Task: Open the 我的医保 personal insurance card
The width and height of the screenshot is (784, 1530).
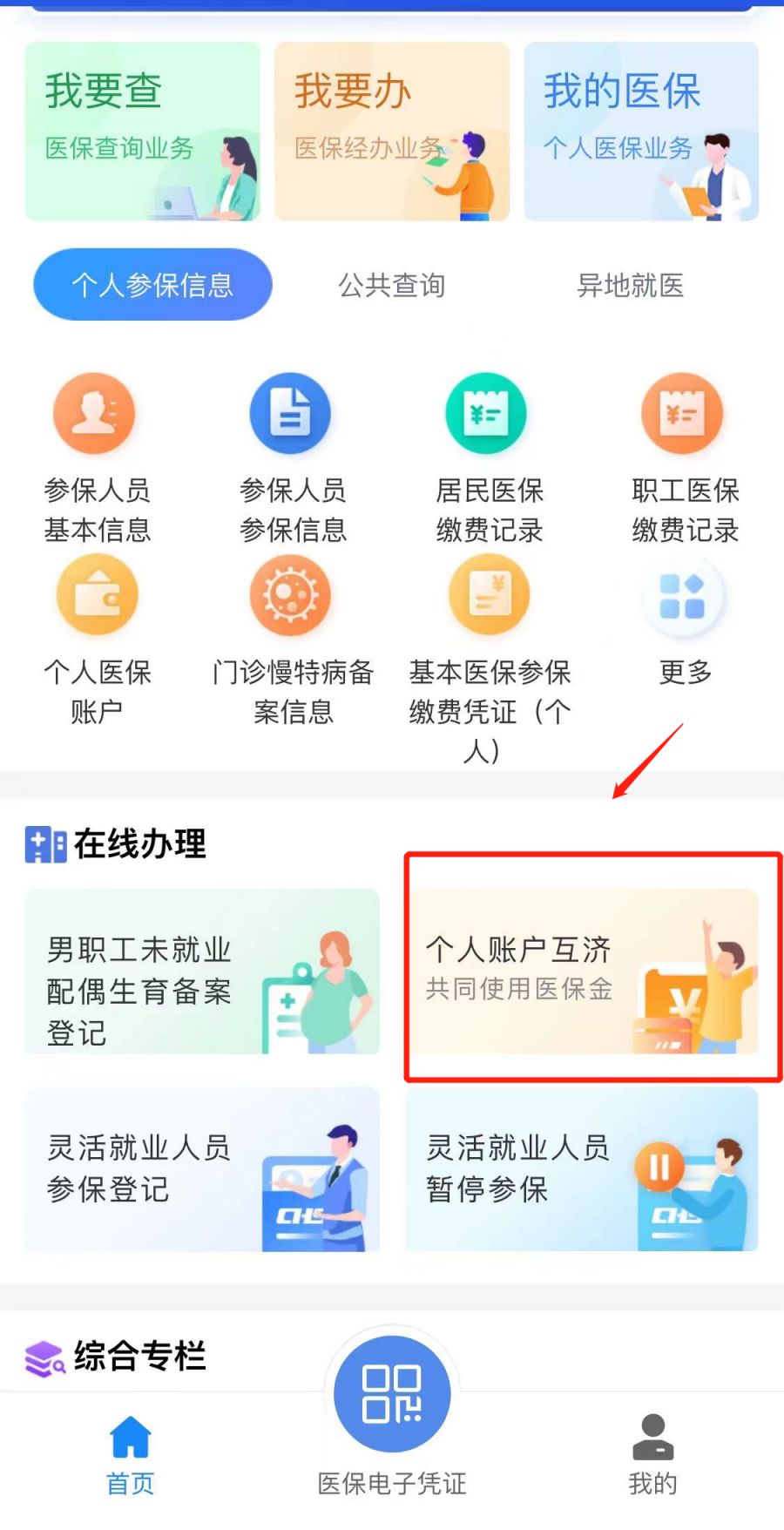Action: click(x=640, y=131)
